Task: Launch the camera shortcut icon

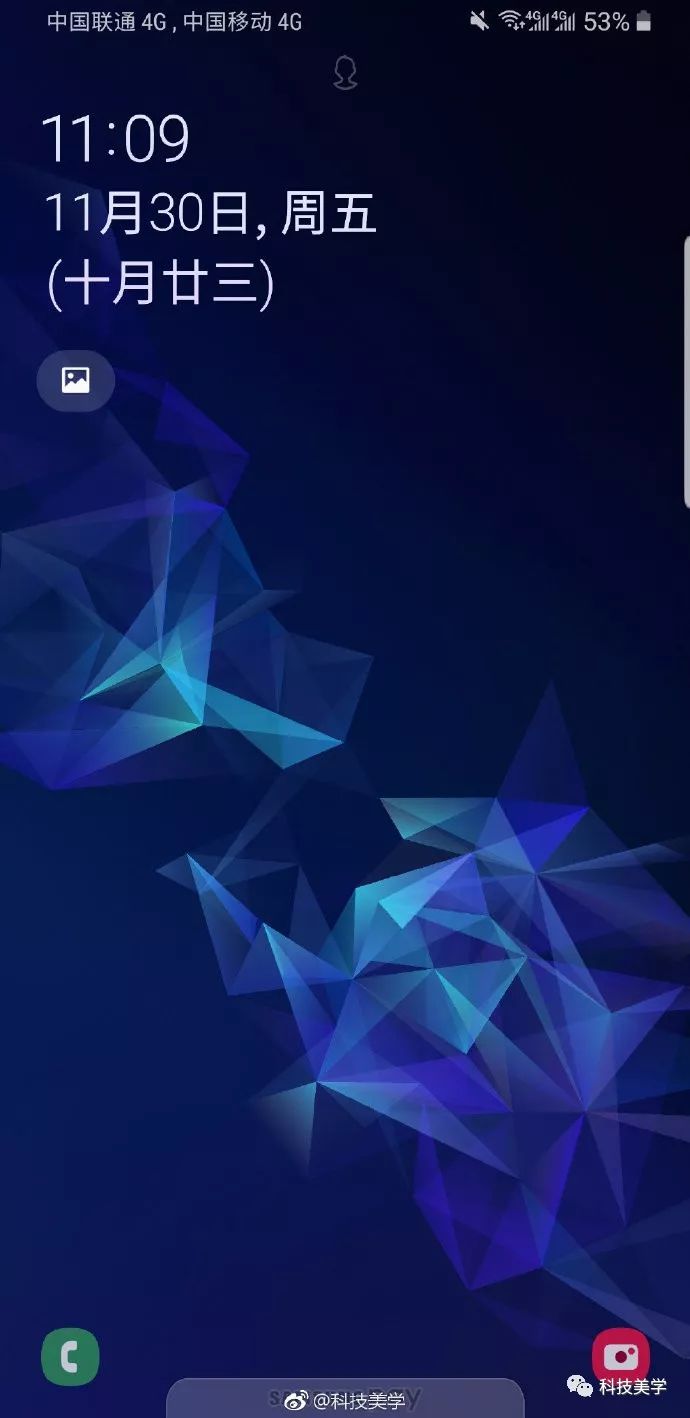Action: [620, 1356]
